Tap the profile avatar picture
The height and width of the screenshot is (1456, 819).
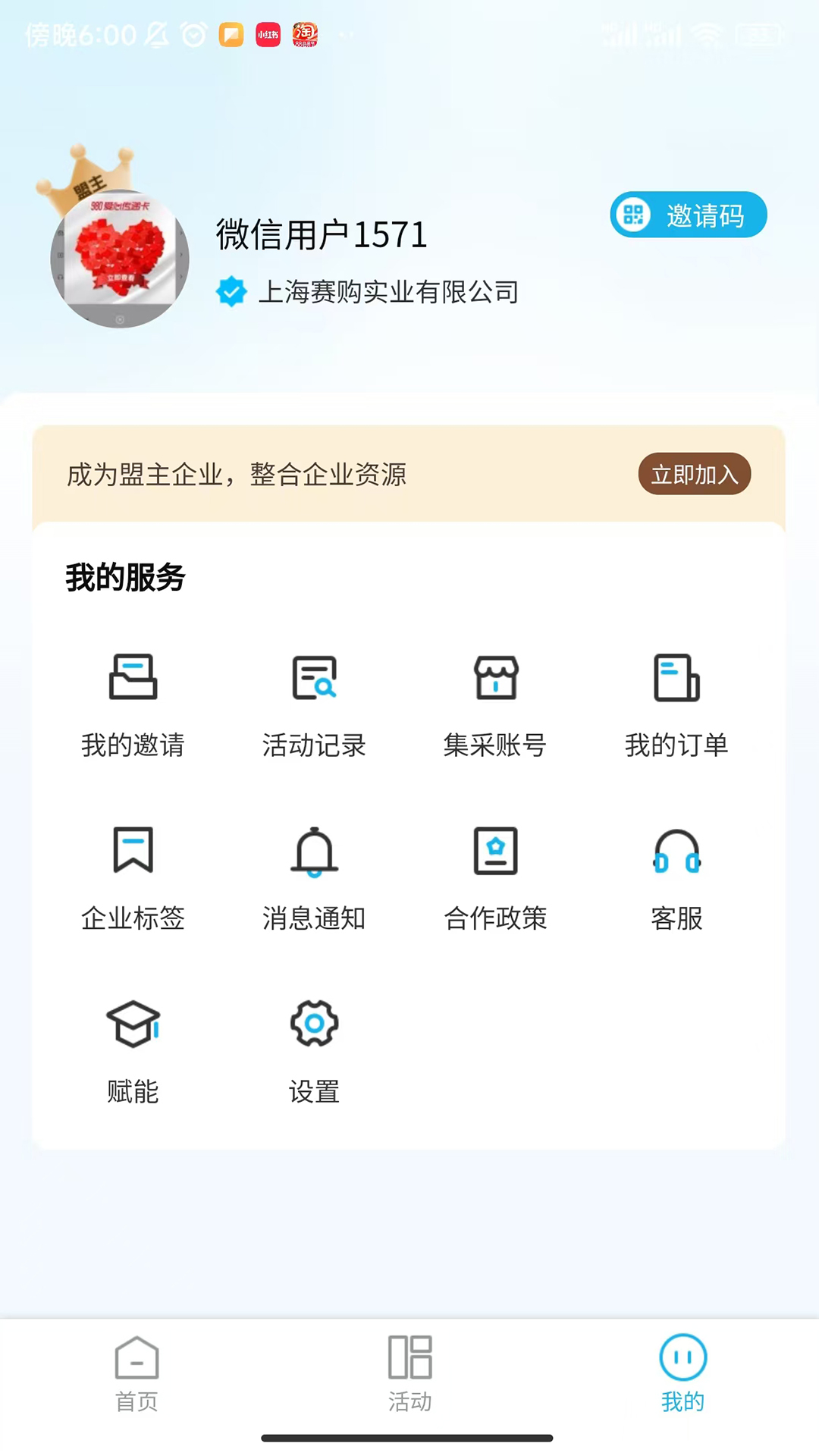click(120, 259)
